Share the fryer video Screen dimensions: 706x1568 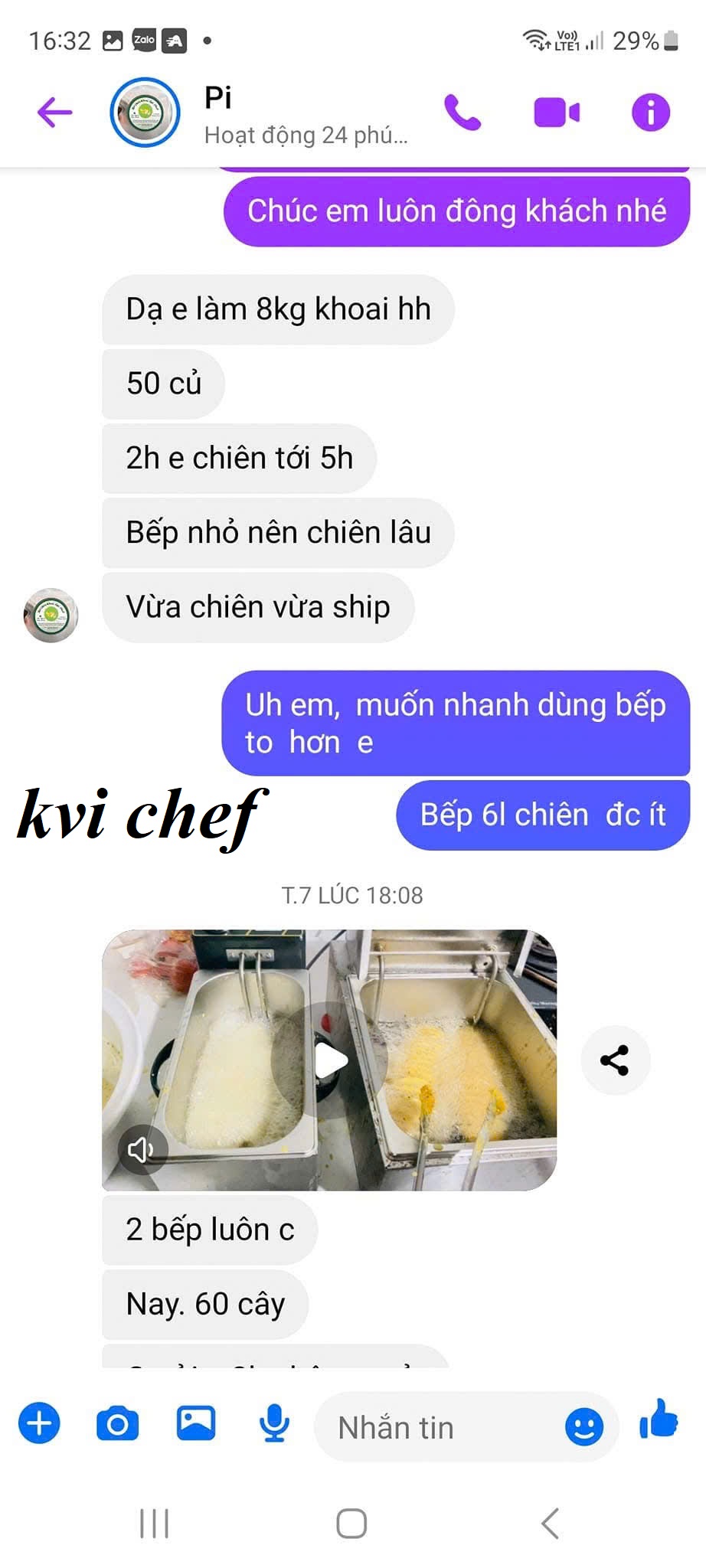tap(615, 1060)
